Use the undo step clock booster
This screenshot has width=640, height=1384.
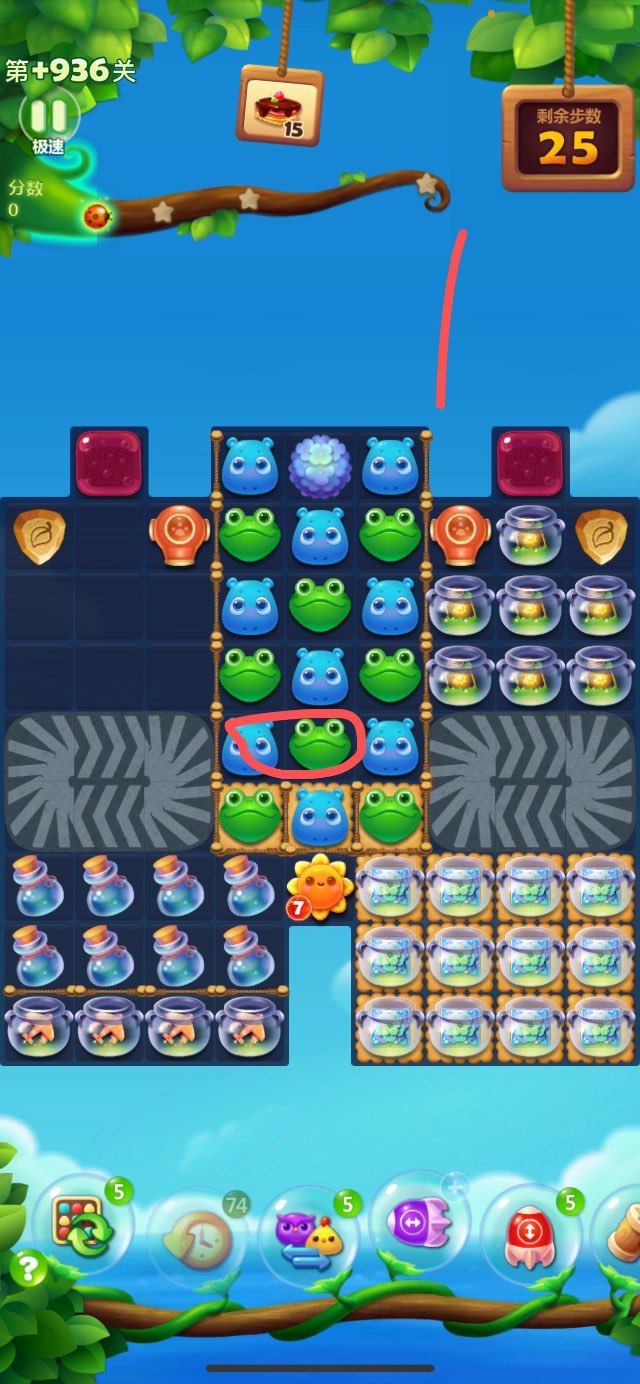click(x=197, y=1238)
